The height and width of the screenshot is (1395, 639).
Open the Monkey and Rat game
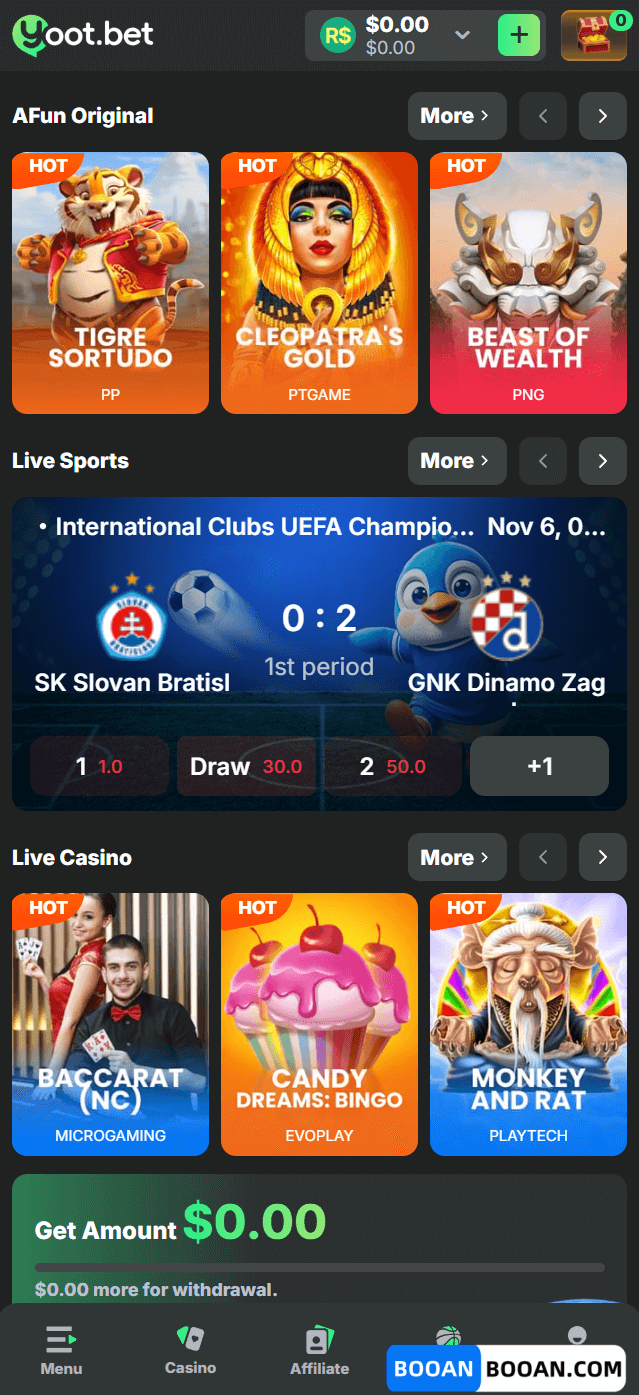click(528, 1023)
